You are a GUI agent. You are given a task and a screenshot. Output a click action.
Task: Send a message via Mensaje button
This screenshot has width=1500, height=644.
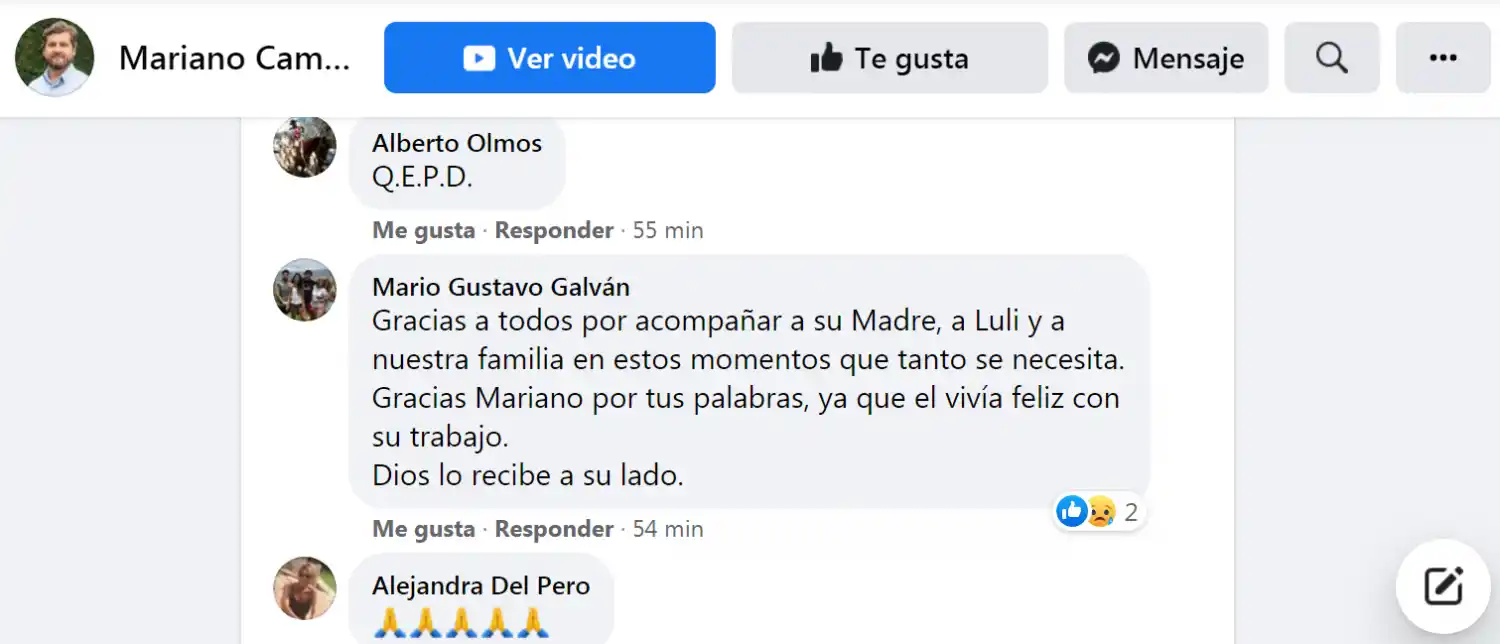pyautogui.click(x=1166, y=58)
